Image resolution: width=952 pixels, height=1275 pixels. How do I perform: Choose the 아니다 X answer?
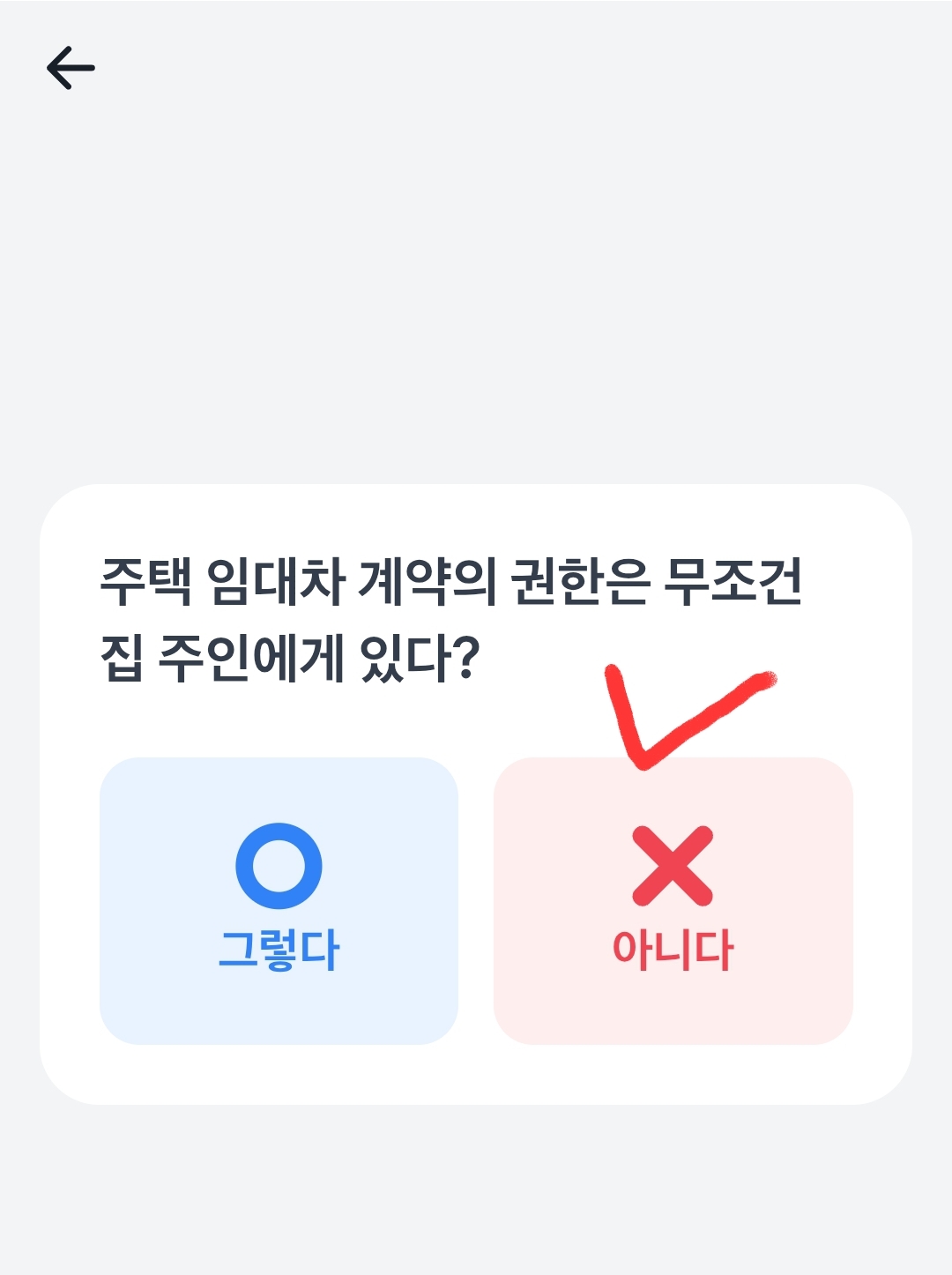tap(673, 900)
